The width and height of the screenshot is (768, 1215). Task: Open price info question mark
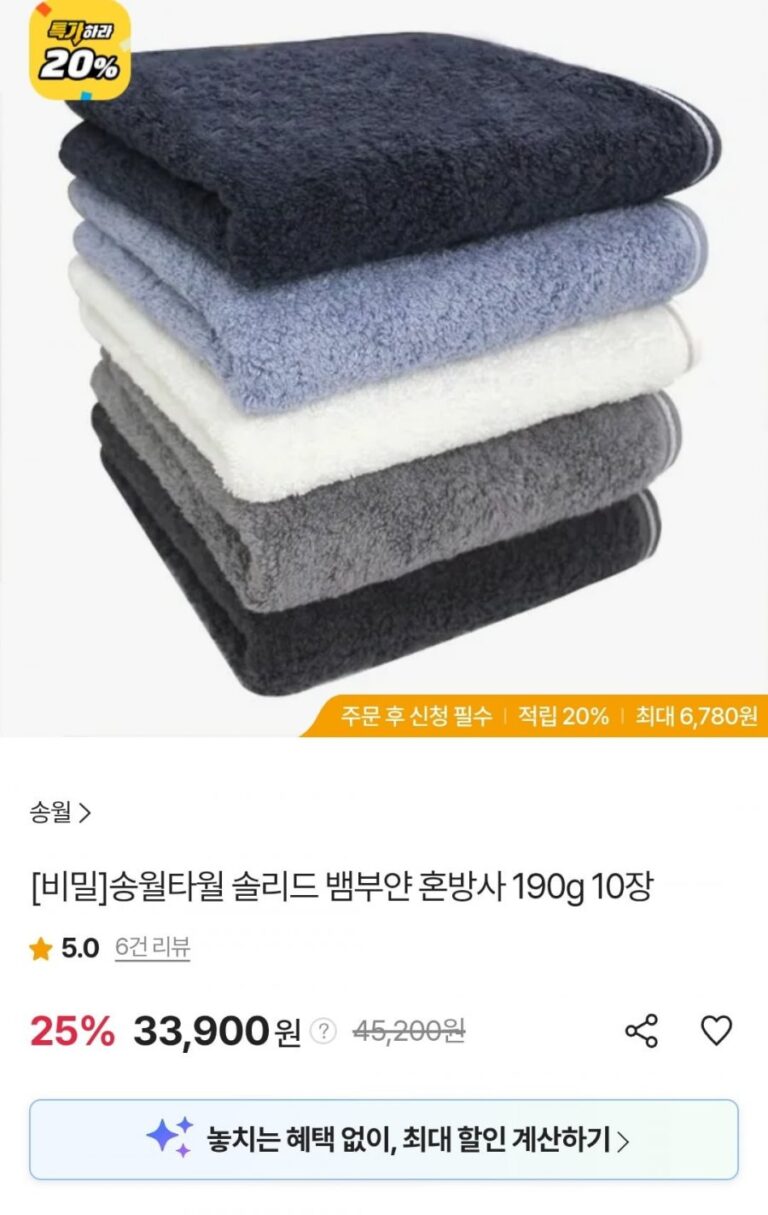pos(323,1031)
